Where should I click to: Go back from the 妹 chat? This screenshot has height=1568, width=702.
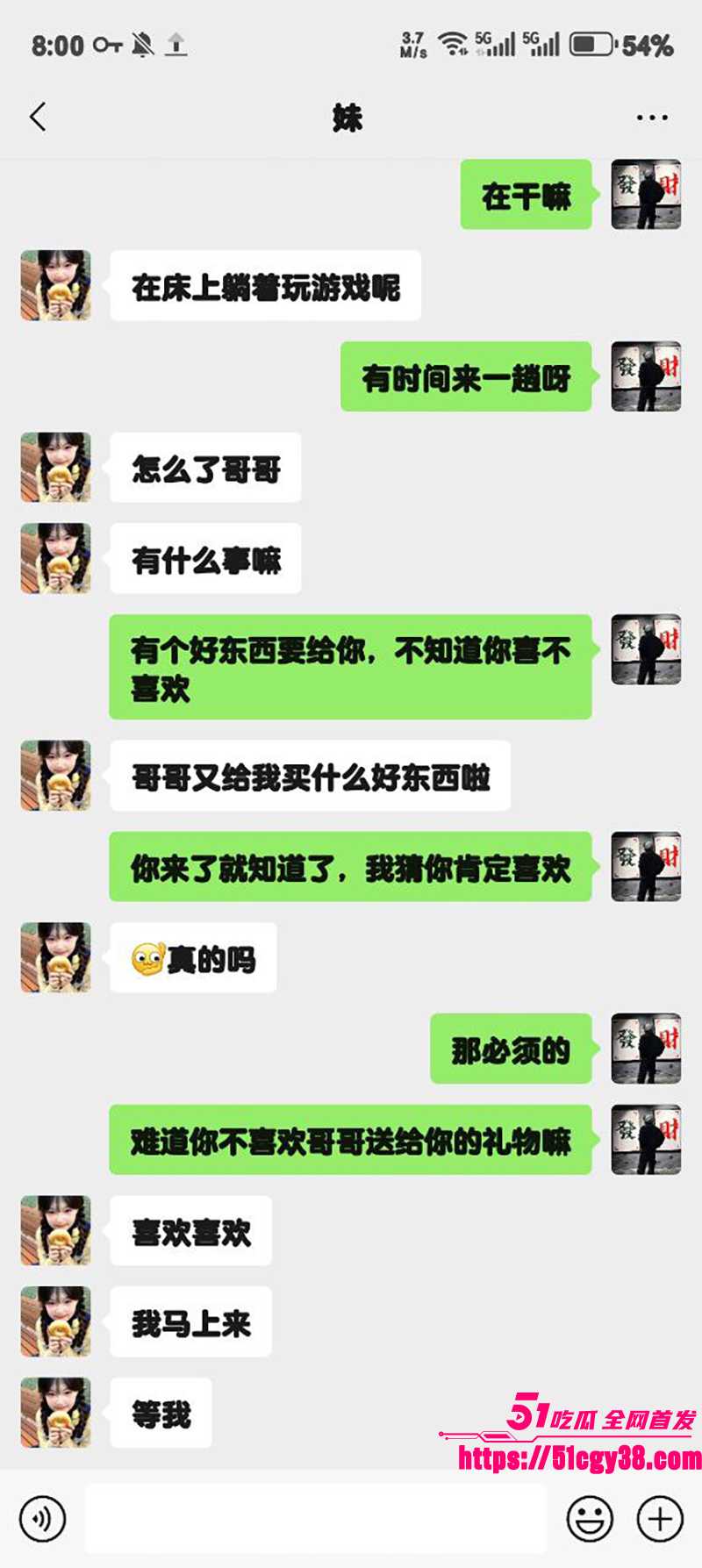pos(38,117)
